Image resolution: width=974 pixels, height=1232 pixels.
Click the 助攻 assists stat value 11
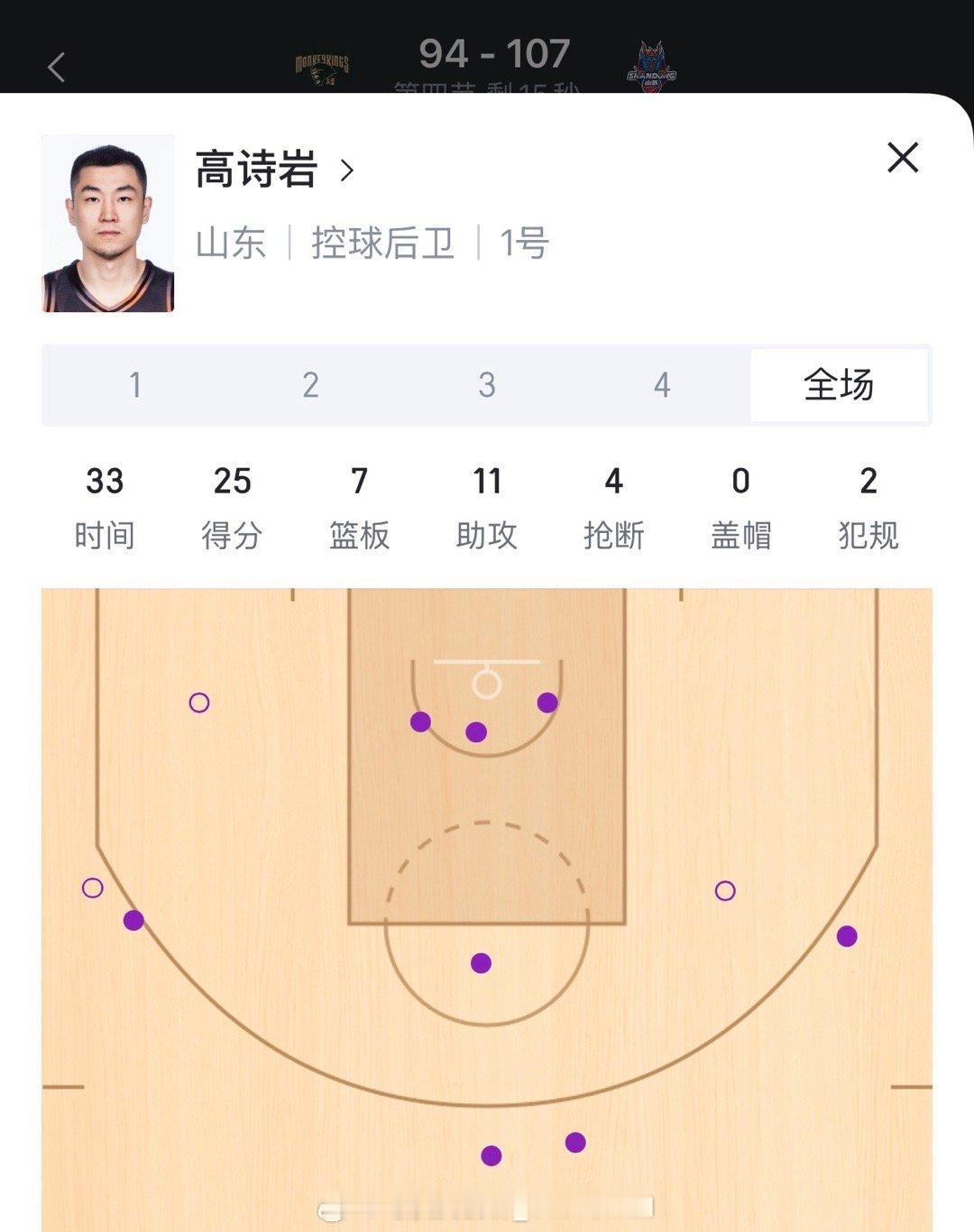pos(487,484)
